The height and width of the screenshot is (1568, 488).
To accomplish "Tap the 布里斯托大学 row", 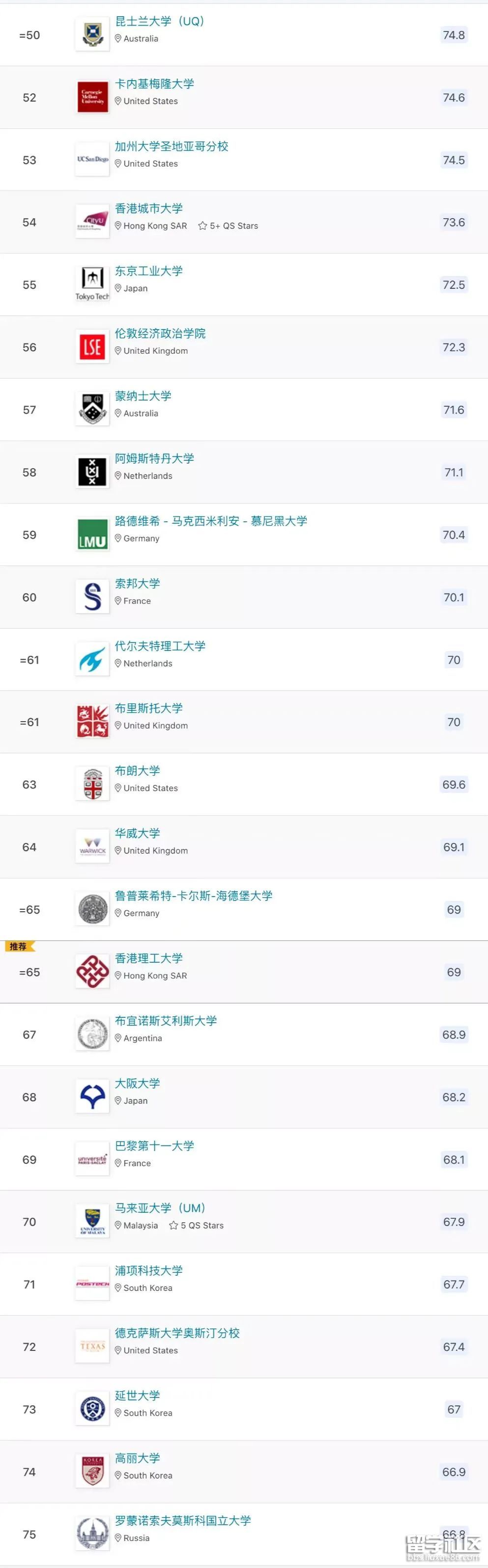I will 148,708.
